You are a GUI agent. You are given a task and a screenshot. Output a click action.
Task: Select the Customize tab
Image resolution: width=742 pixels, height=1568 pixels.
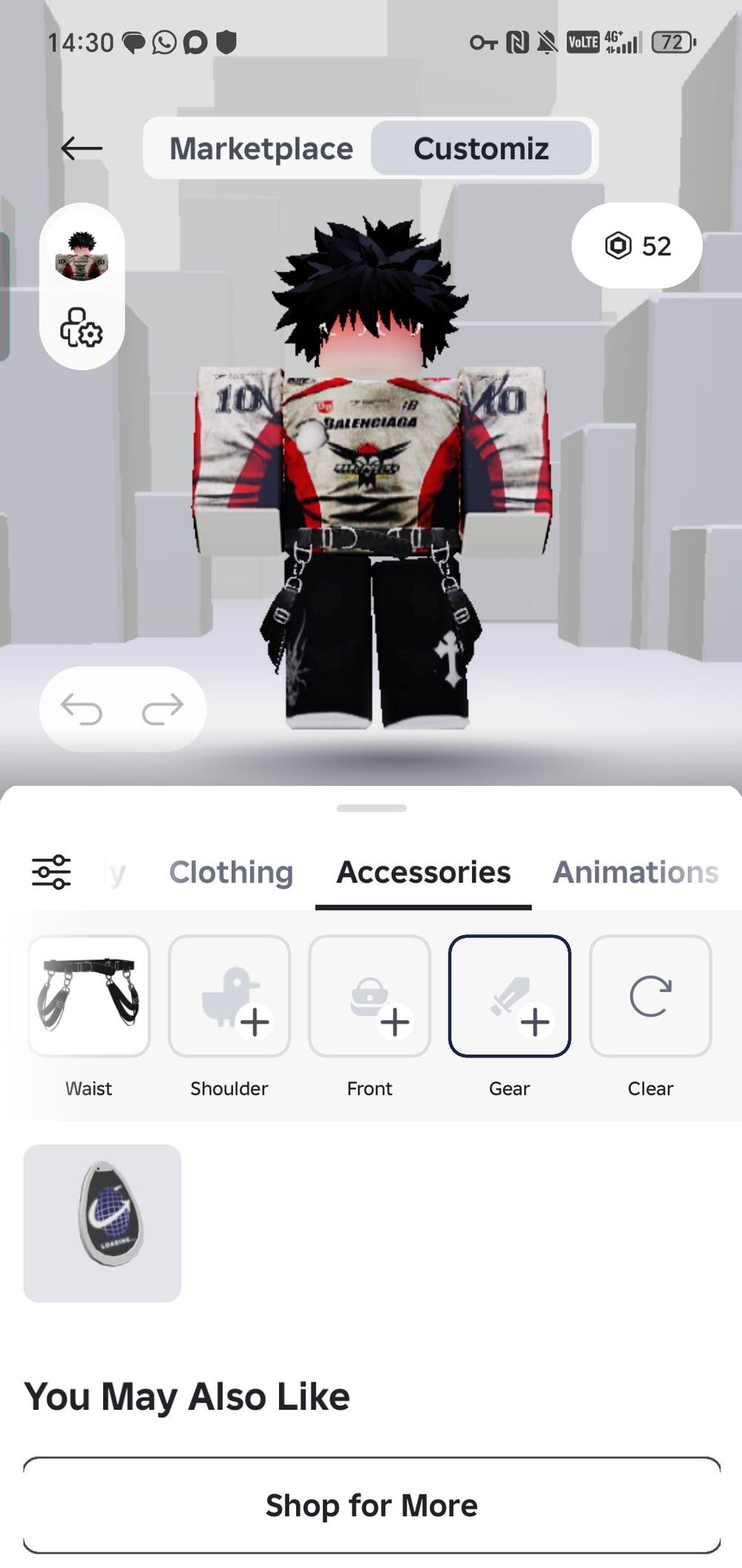[481, 148]
